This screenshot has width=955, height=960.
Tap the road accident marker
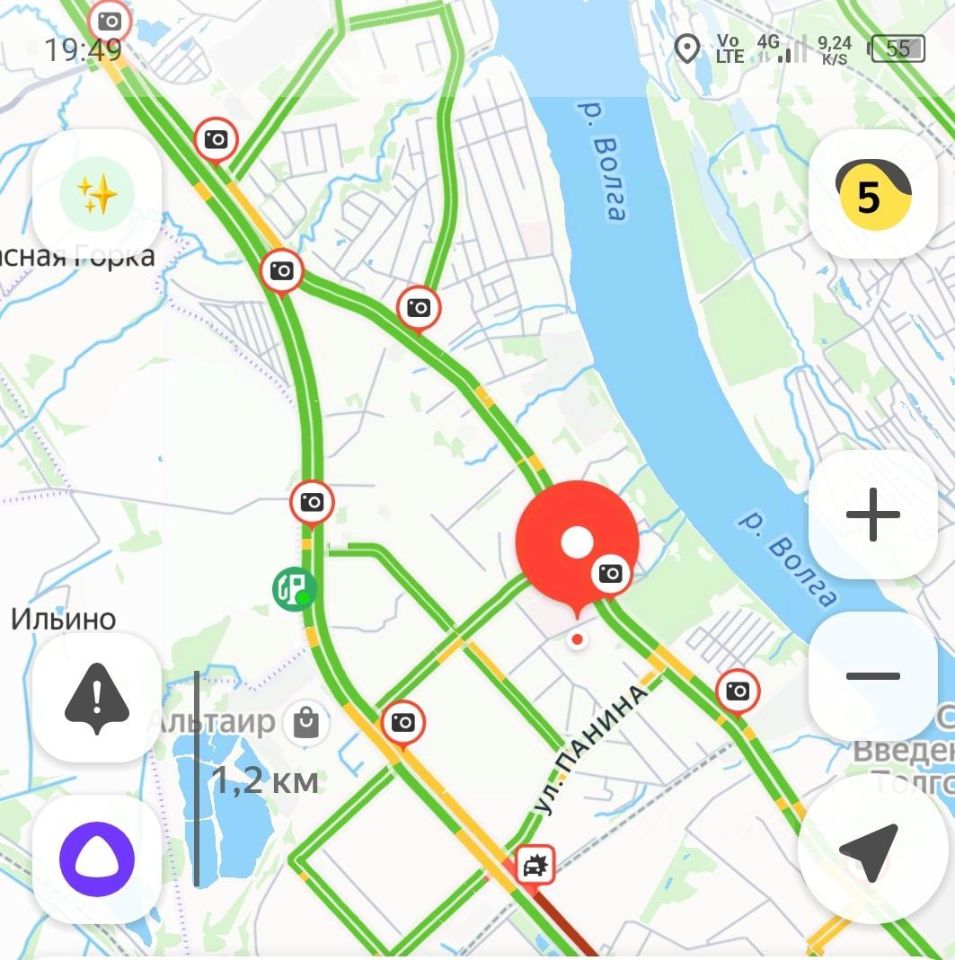(x=536, y=864)
